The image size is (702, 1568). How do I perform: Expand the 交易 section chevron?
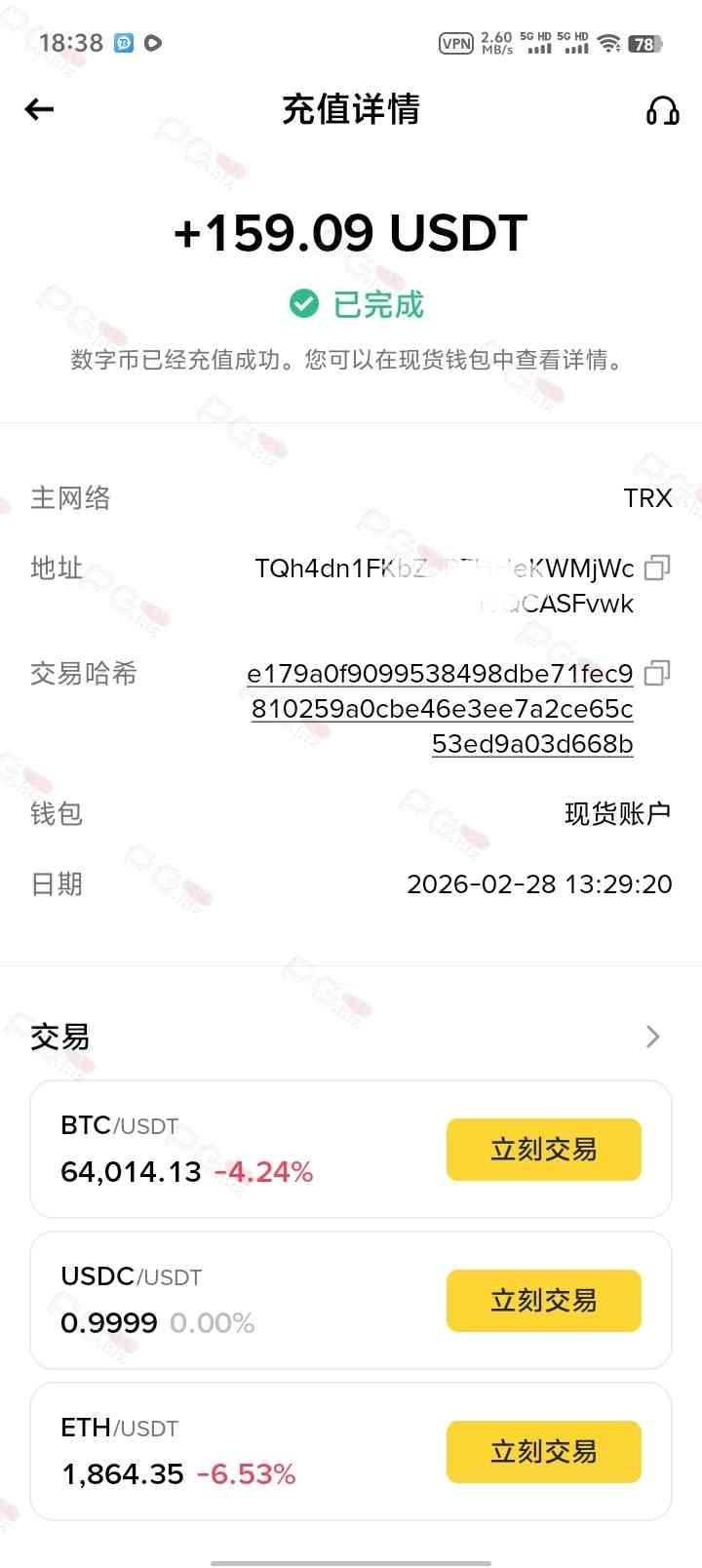click(652, 1036)
